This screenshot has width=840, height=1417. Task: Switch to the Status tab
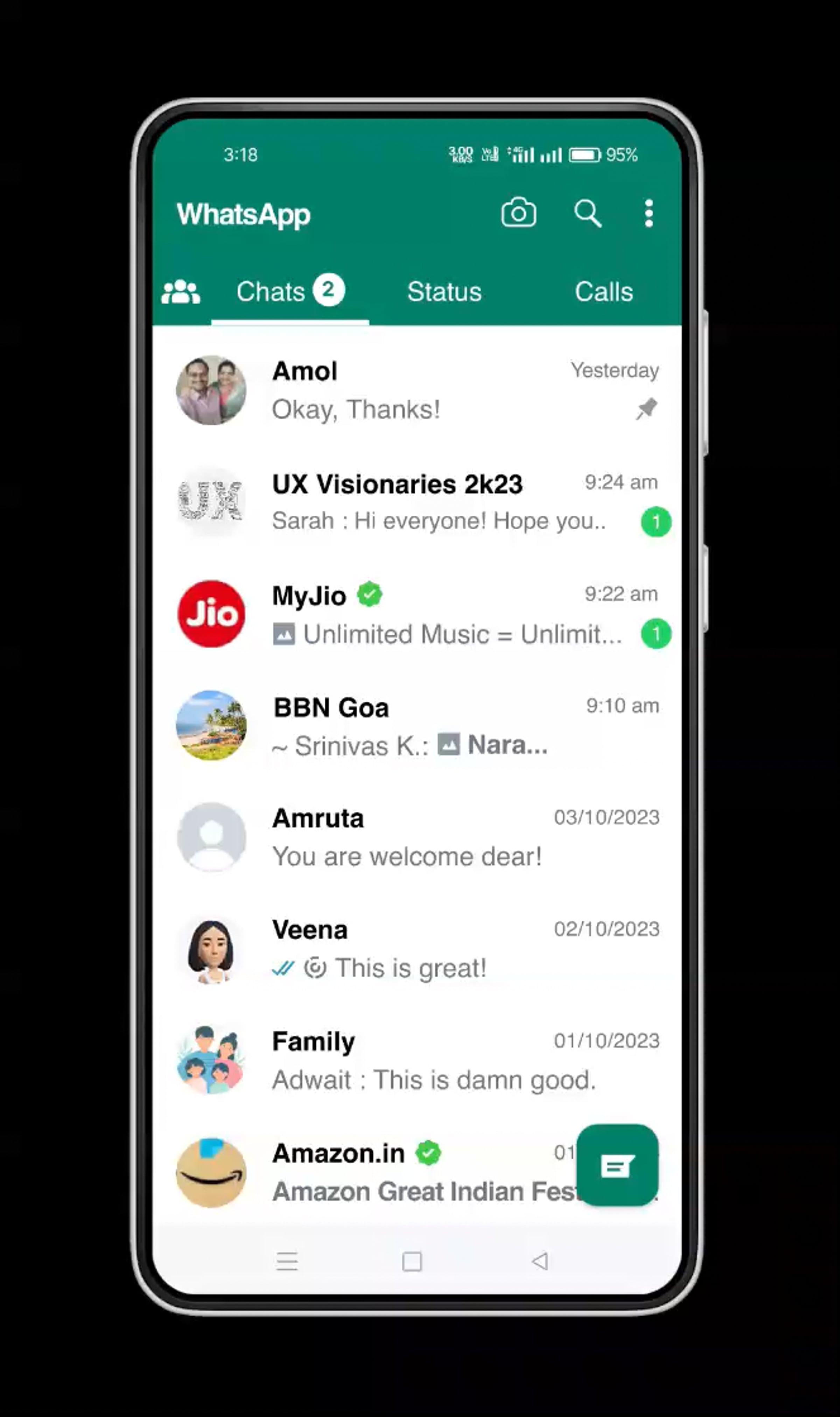(444, 292)
